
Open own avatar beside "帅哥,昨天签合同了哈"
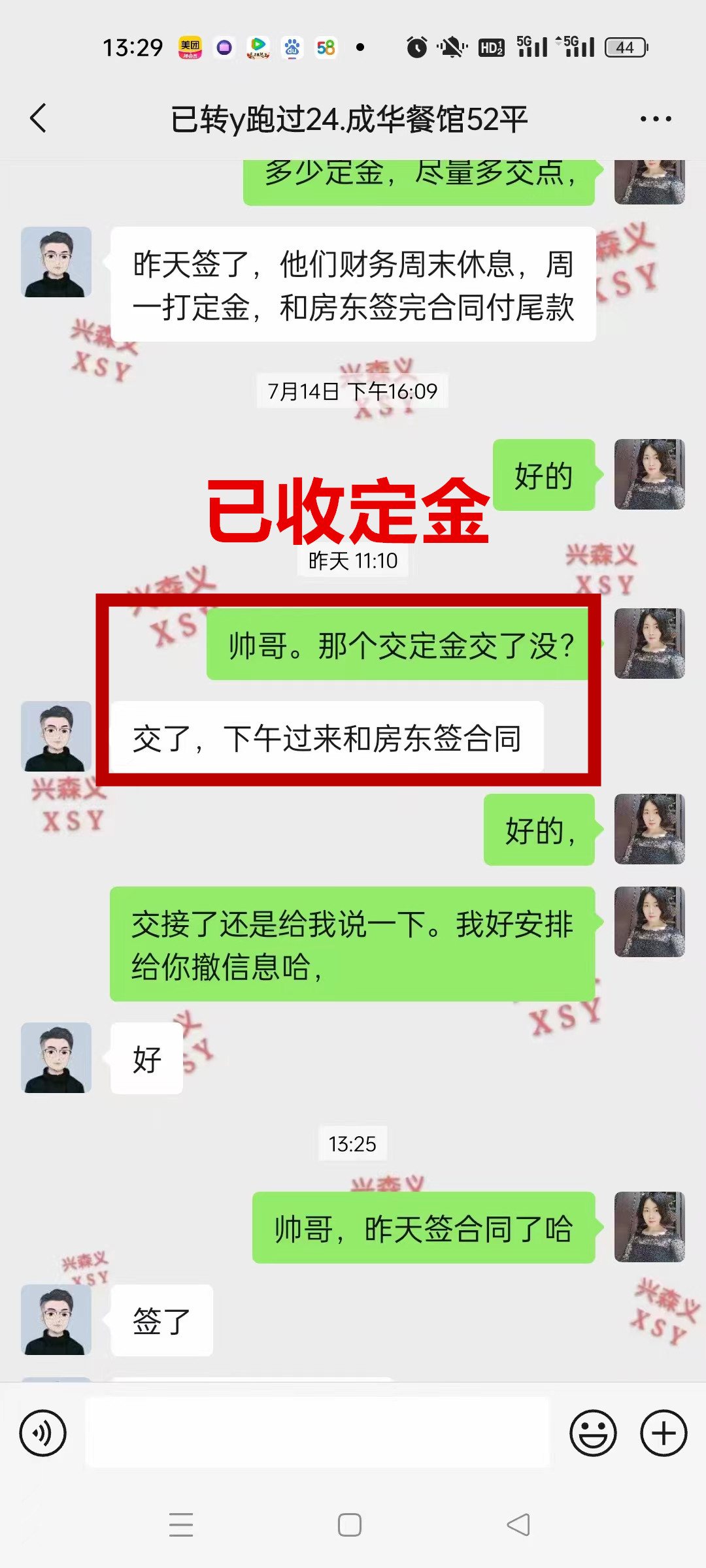tap(649, 1227)
